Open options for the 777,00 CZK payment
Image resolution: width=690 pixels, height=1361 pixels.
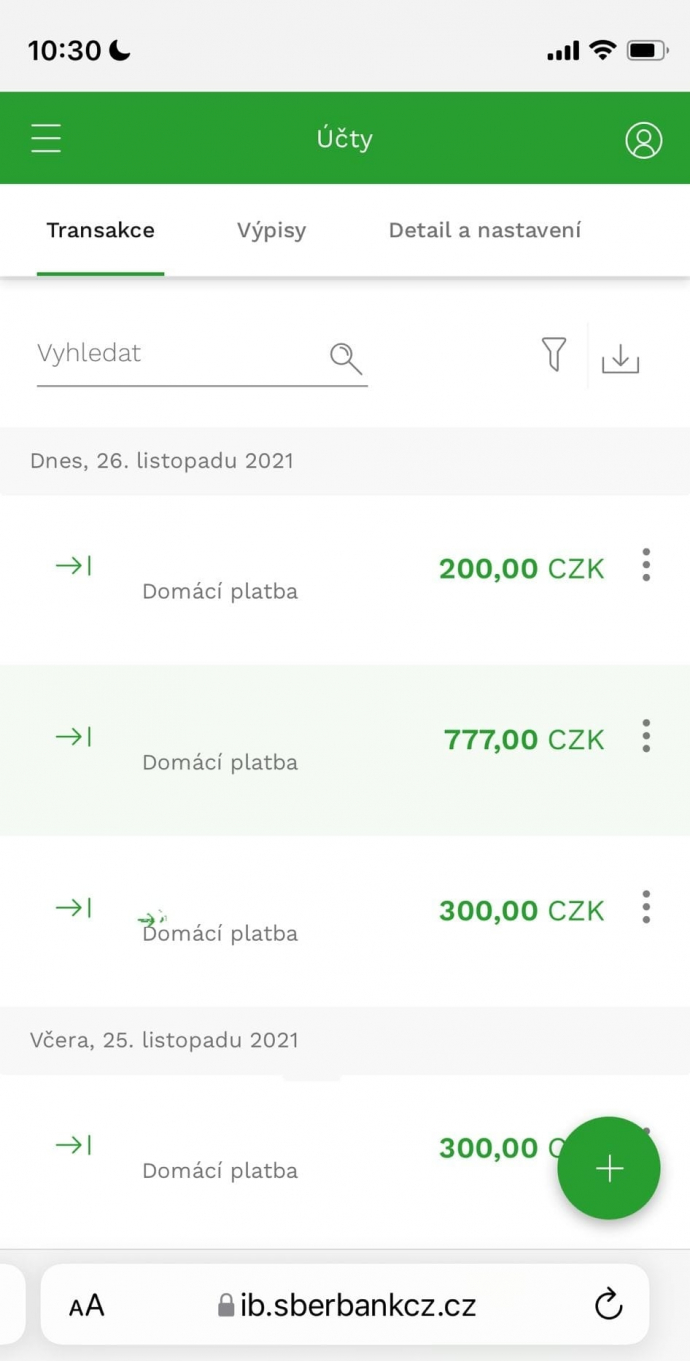click(646, 736)
